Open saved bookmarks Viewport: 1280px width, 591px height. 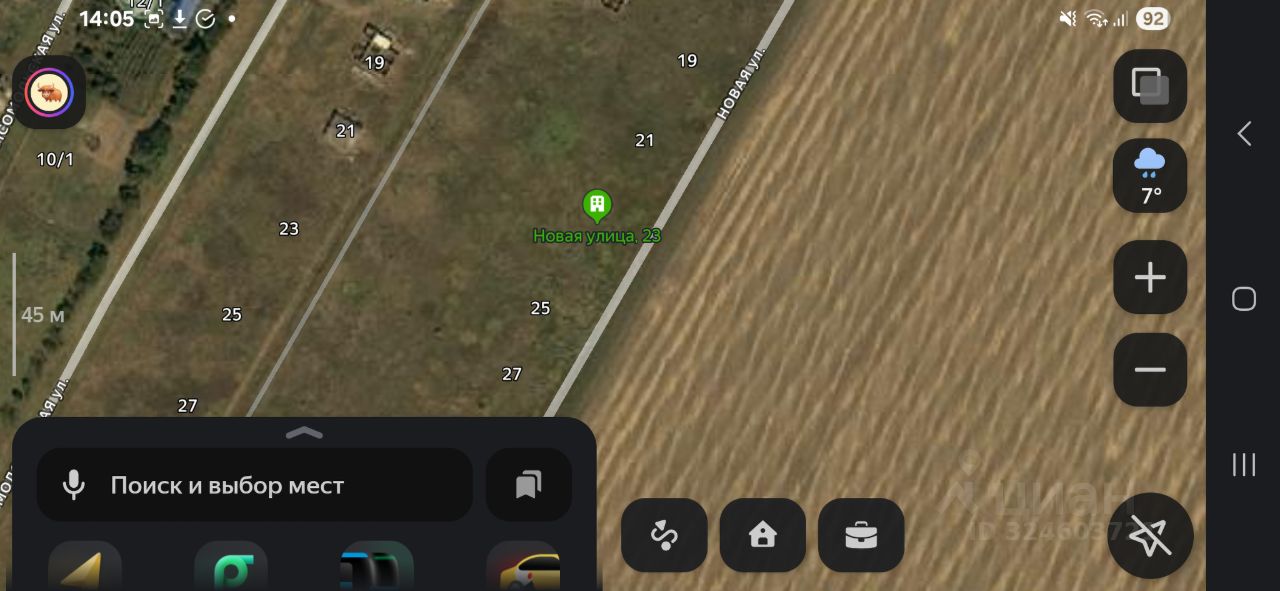pyautogui.click(x=529, y=485)
